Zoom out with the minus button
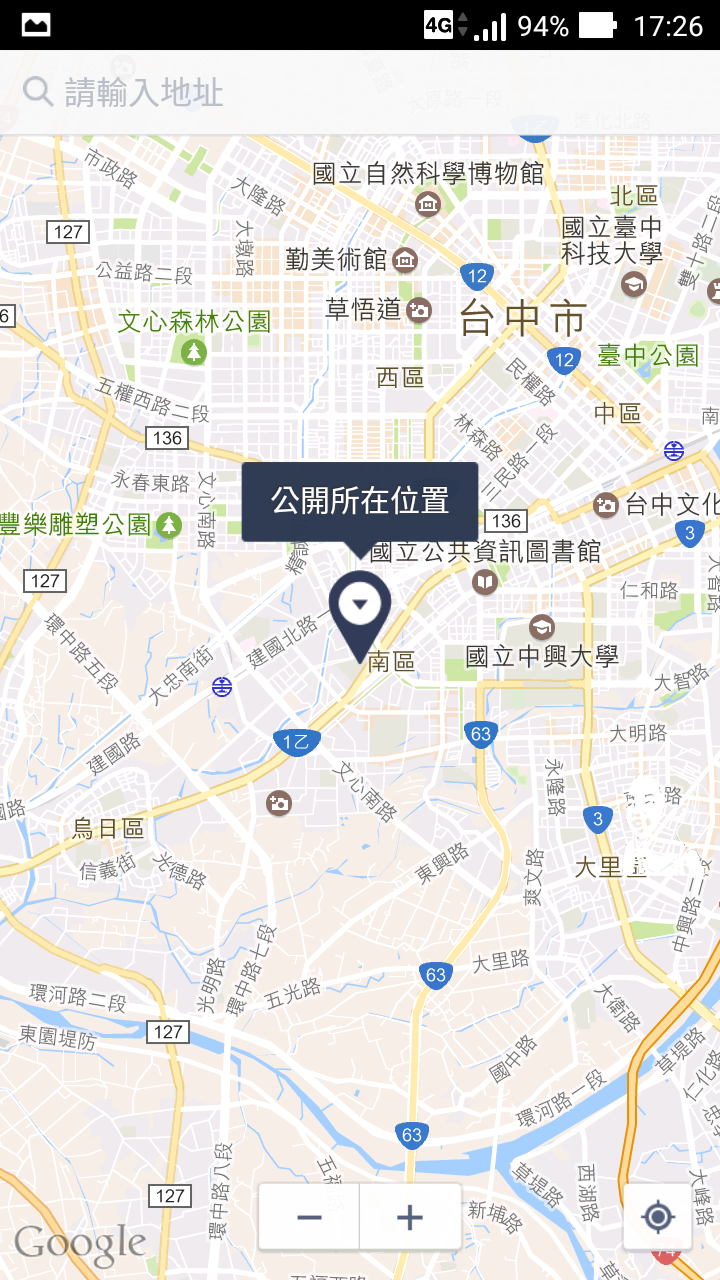The image size is (720, 1280). tap(309, 1217)
